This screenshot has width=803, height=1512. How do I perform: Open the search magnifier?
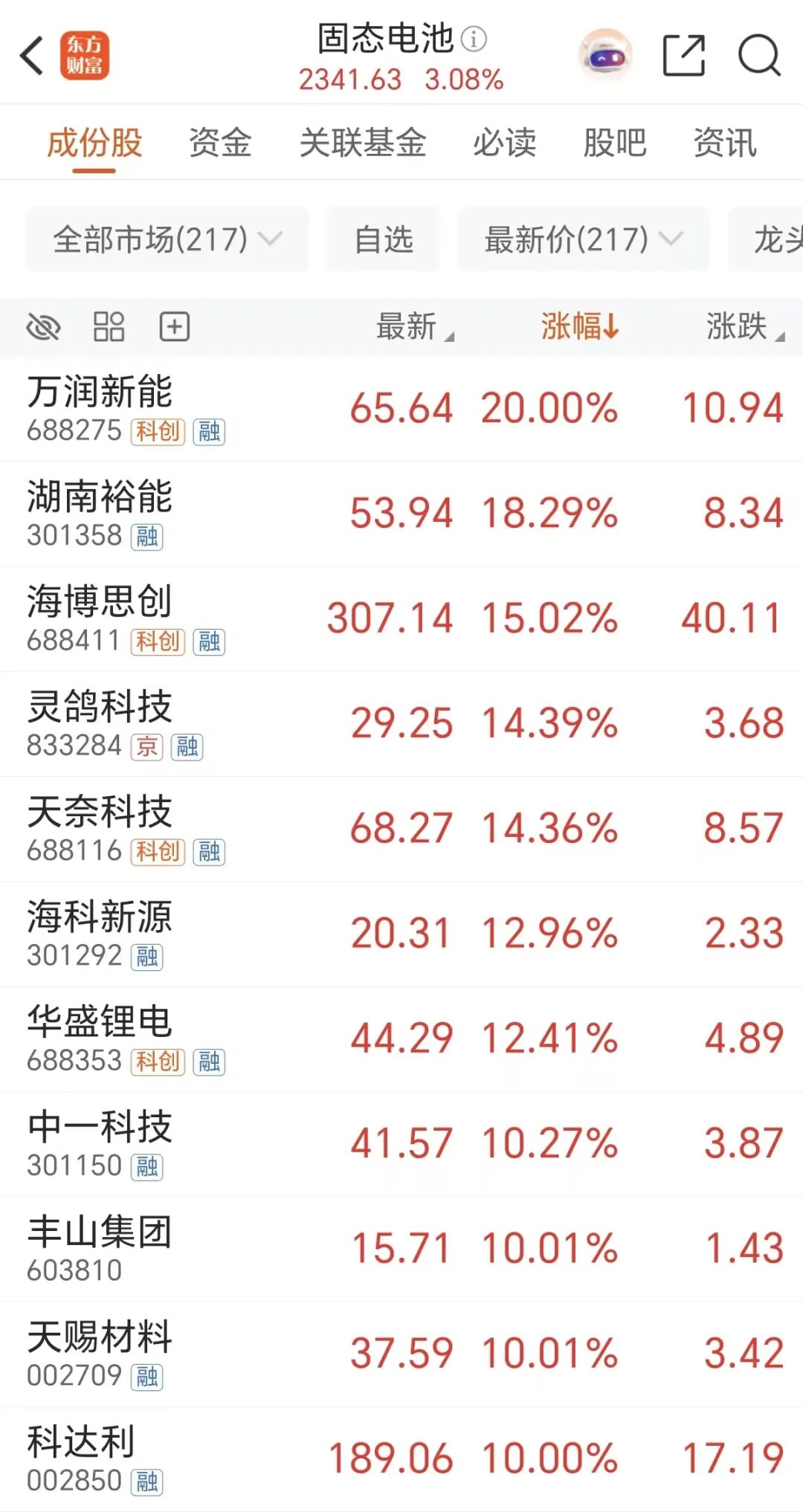(x=759, y=55)
